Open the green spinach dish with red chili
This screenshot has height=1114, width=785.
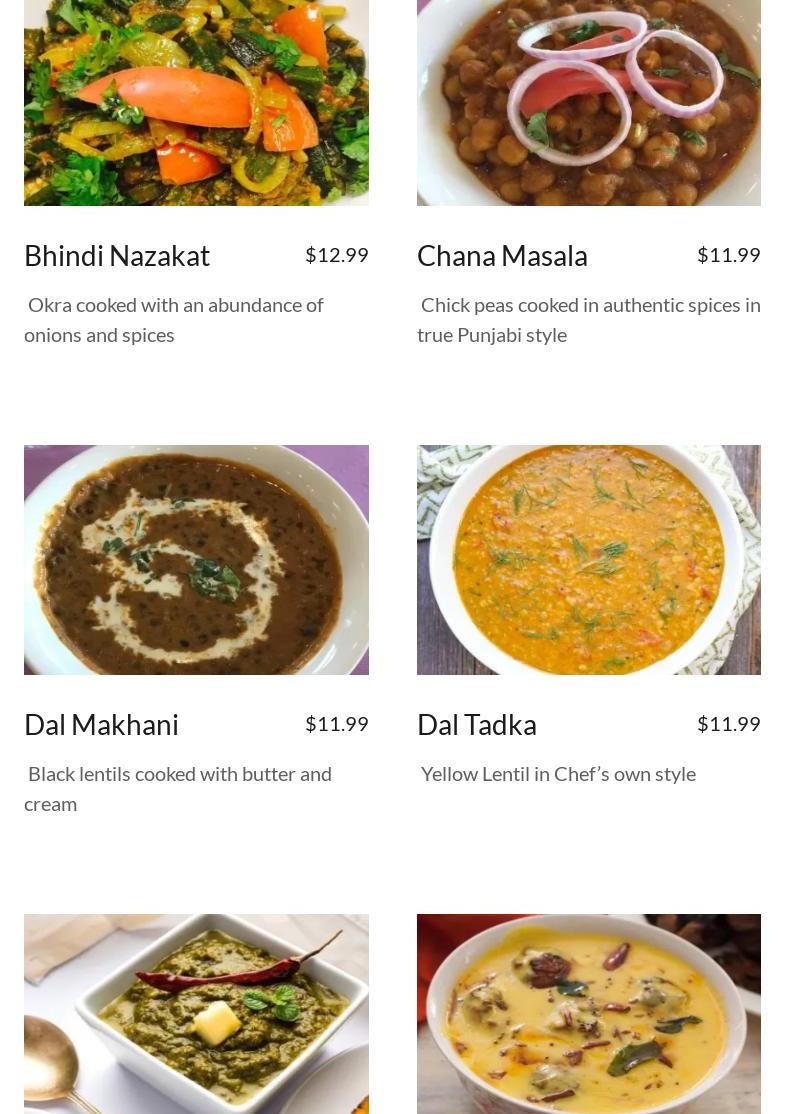point(196,1014)
